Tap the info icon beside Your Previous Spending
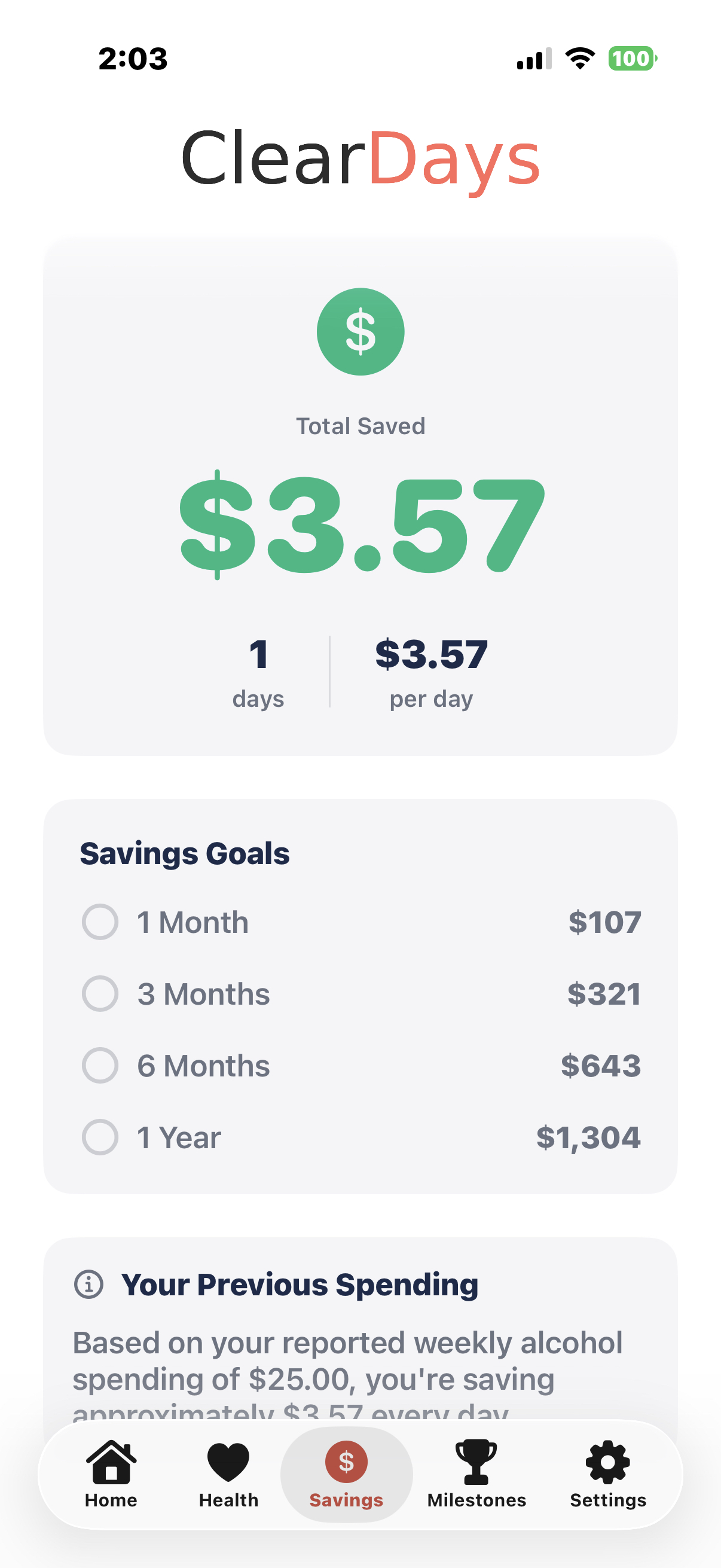The image size is (721, 1568). coord(88,1285)
